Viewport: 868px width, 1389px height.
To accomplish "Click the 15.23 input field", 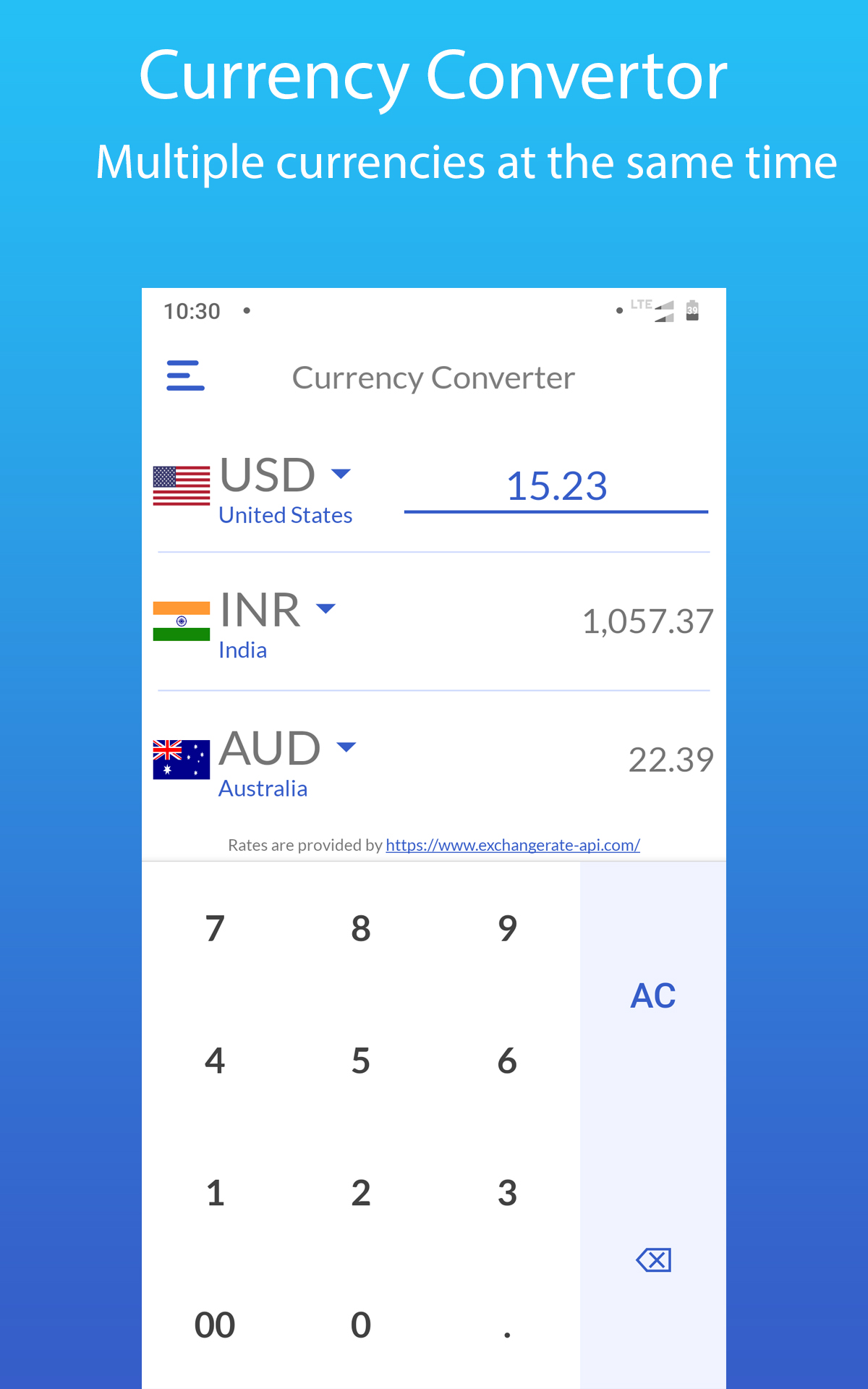I will point(556,486).
